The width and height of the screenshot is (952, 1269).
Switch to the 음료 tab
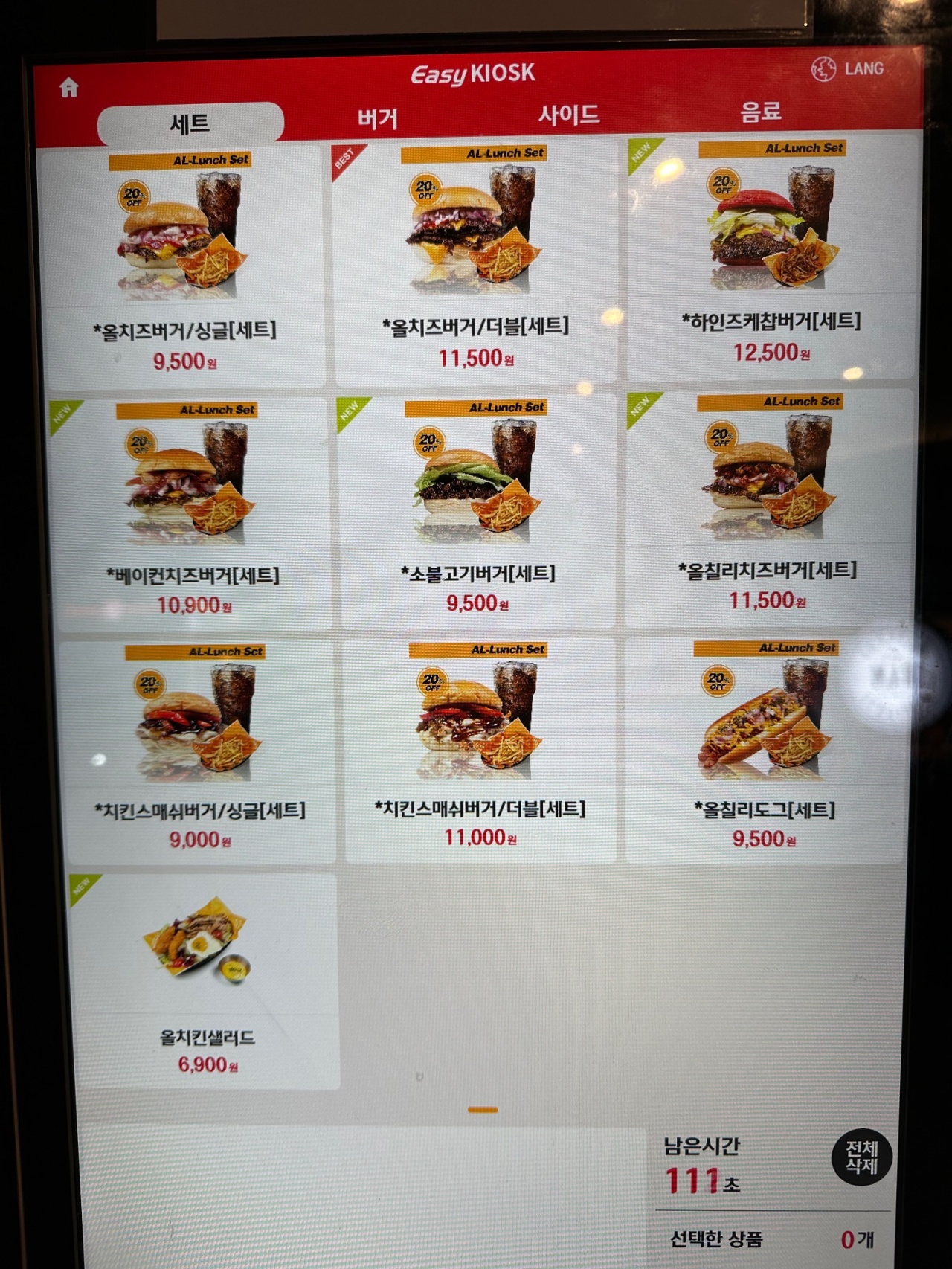coord(761,112)
